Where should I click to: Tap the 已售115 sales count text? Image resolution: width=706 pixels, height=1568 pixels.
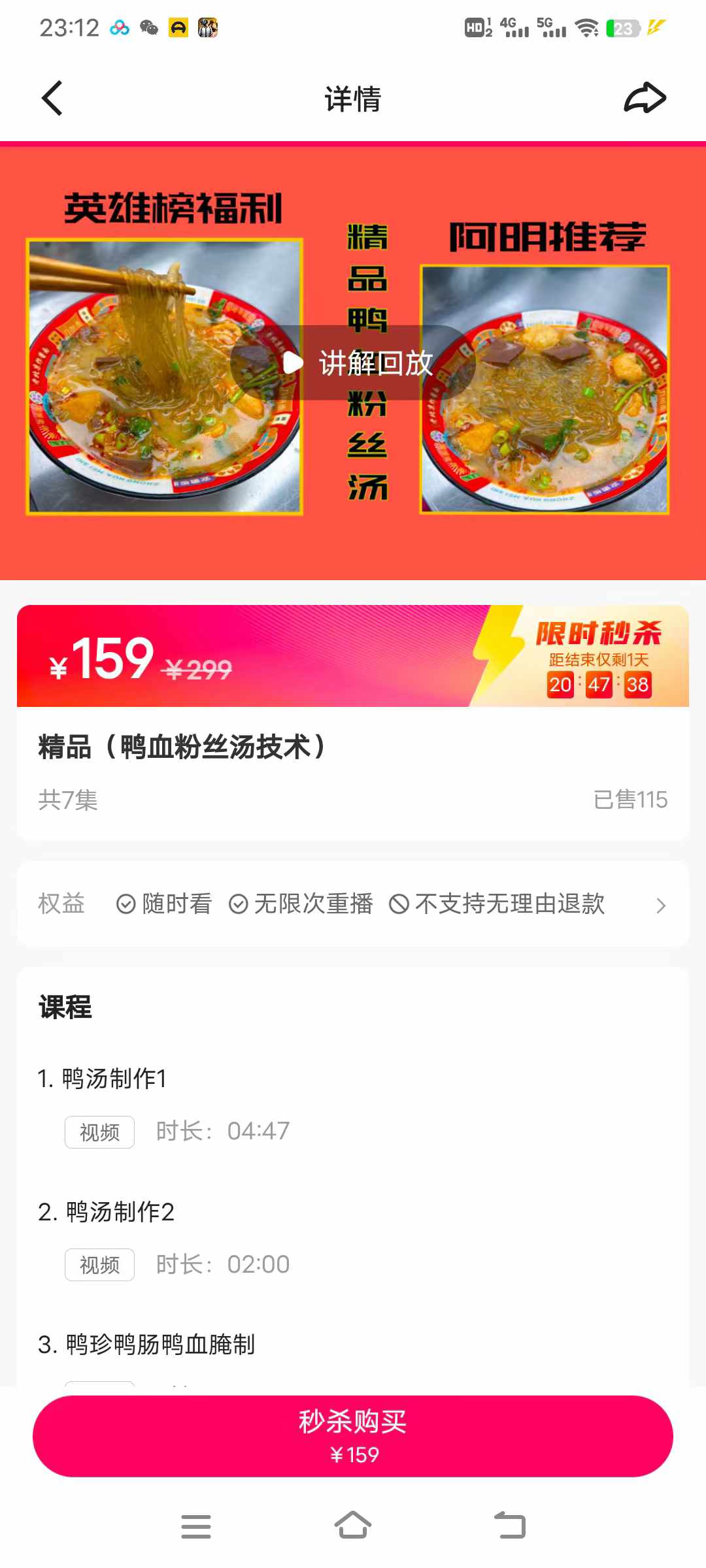click(x=630, y=800)
